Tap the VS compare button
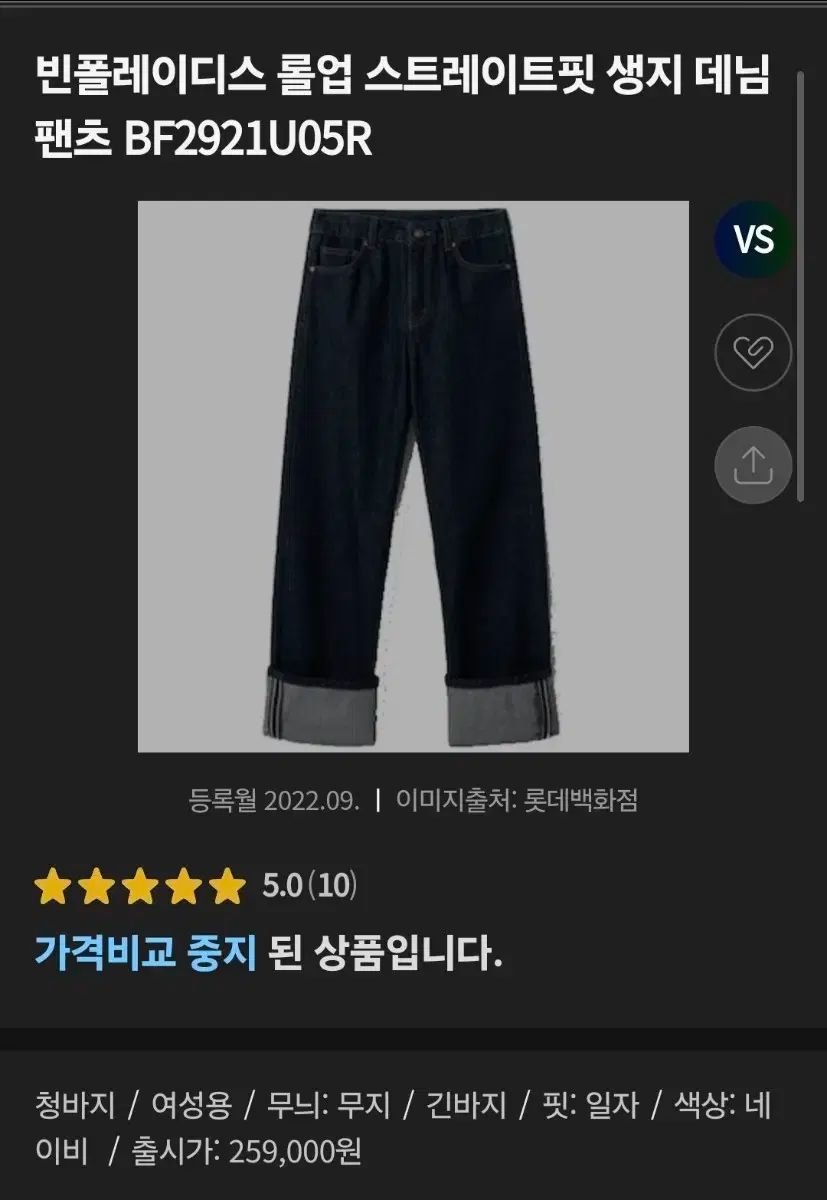This screenshot has height=1200, width=827. (753, 240)
